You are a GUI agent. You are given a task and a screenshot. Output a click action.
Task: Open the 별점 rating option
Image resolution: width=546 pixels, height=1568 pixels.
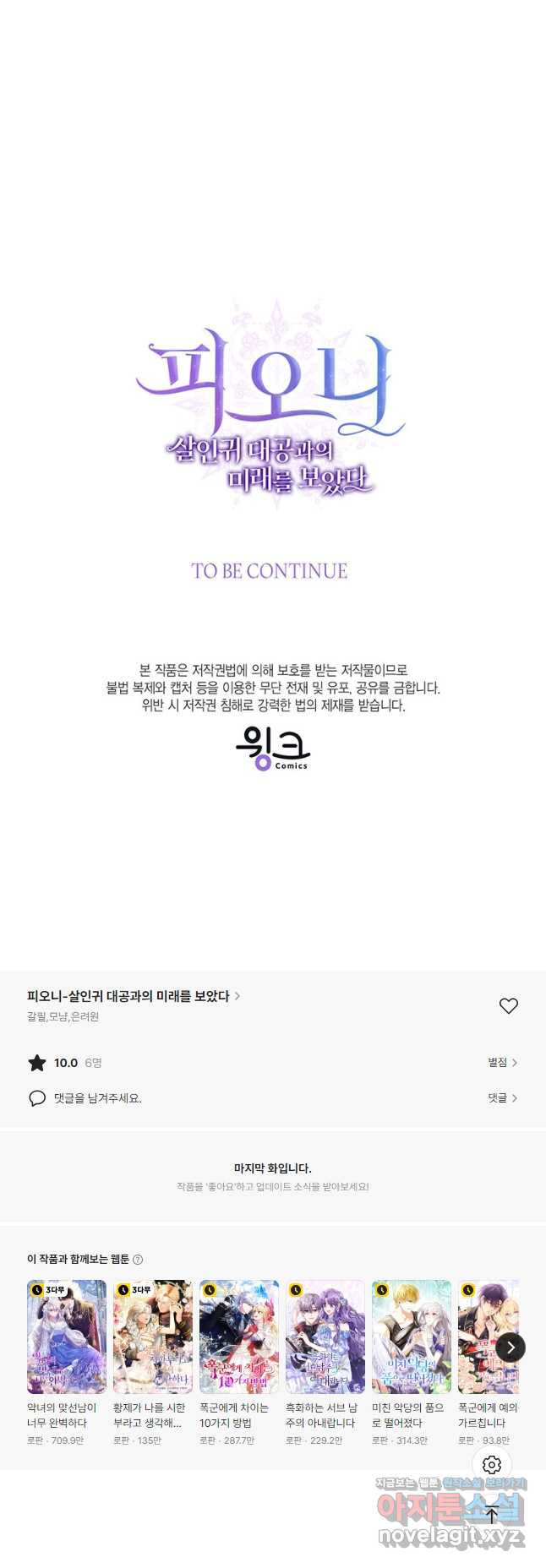502,1062
